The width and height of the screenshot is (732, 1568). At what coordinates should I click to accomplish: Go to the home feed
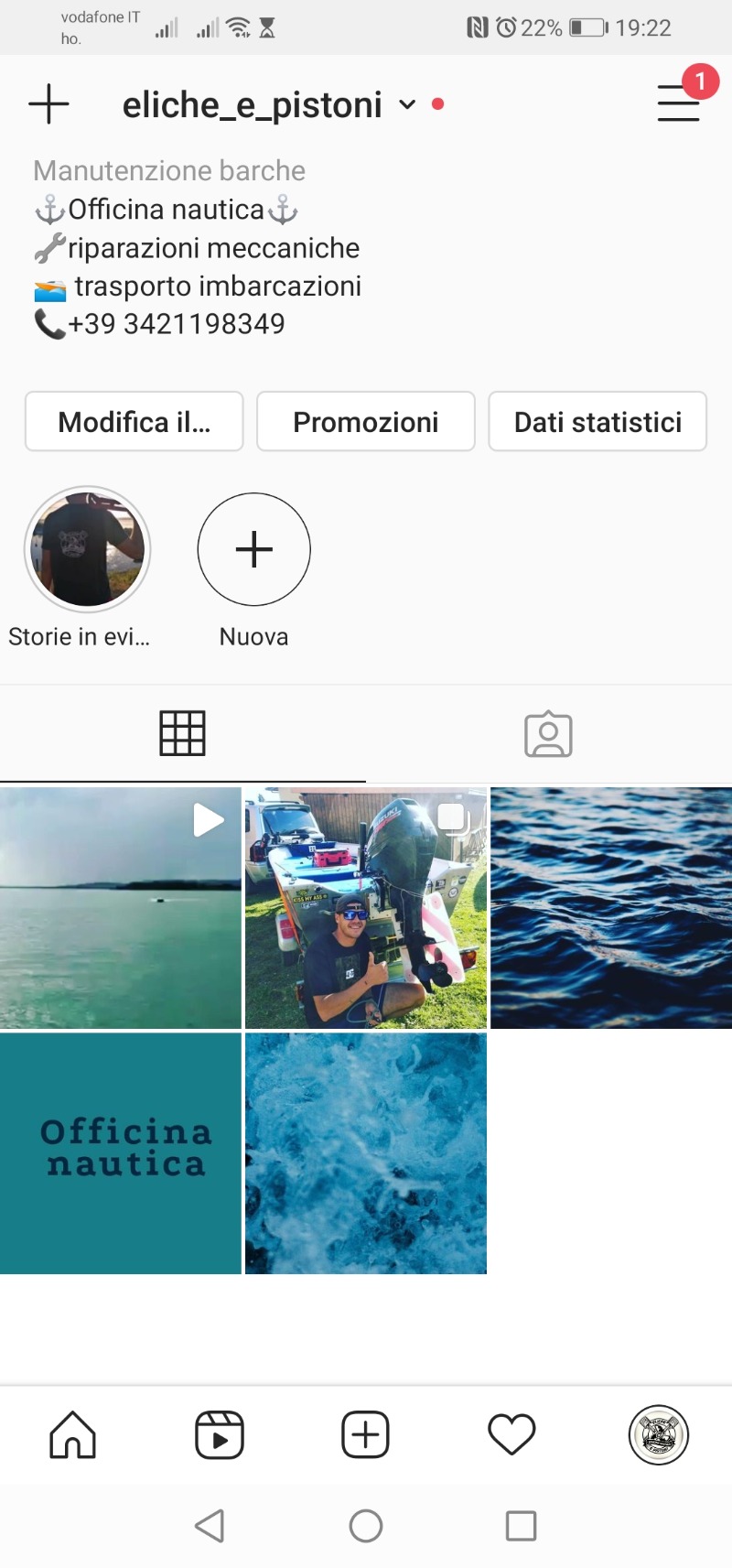73,1434
